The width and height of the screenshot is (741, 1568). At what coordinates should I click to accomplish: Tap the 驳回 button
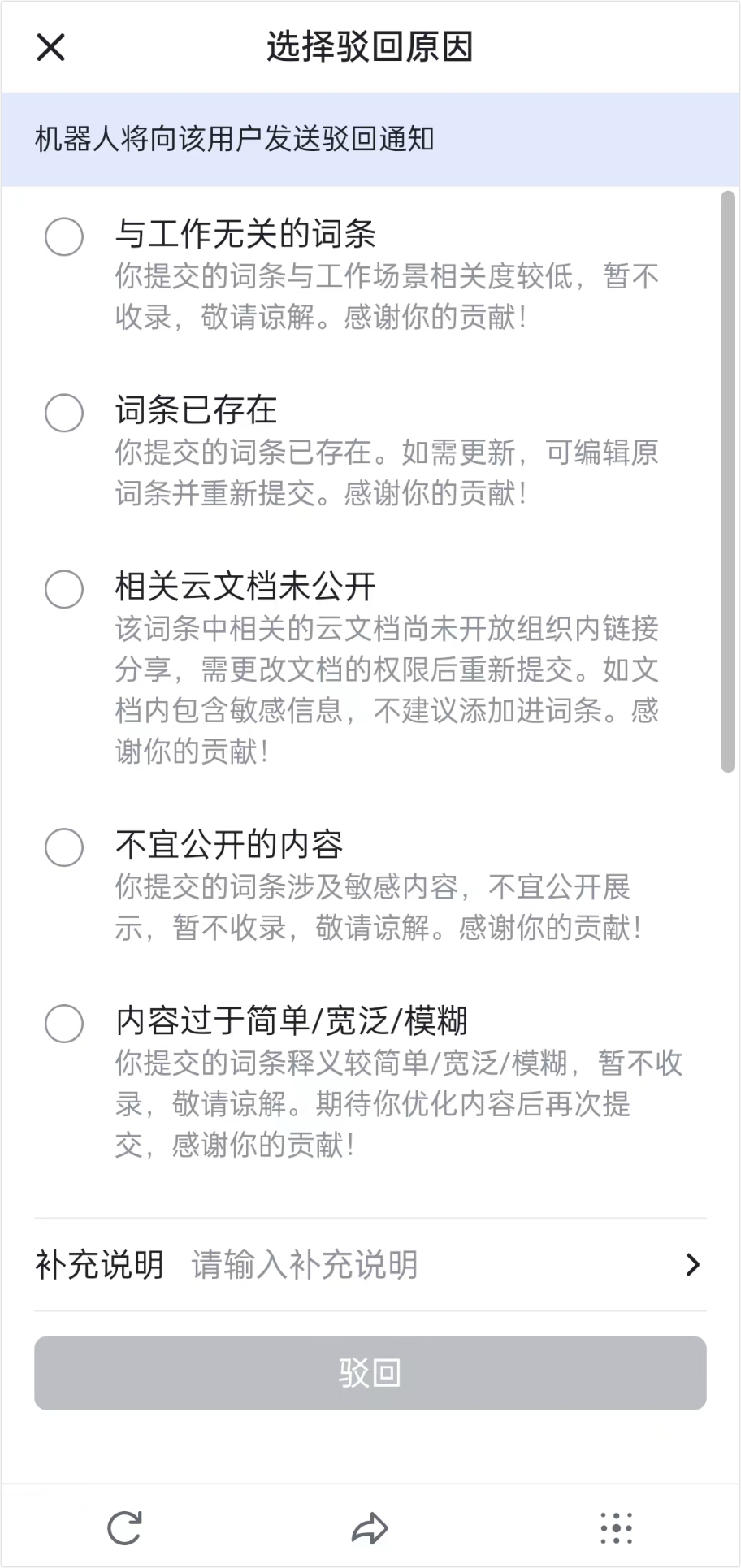[x=370, y=1373]
